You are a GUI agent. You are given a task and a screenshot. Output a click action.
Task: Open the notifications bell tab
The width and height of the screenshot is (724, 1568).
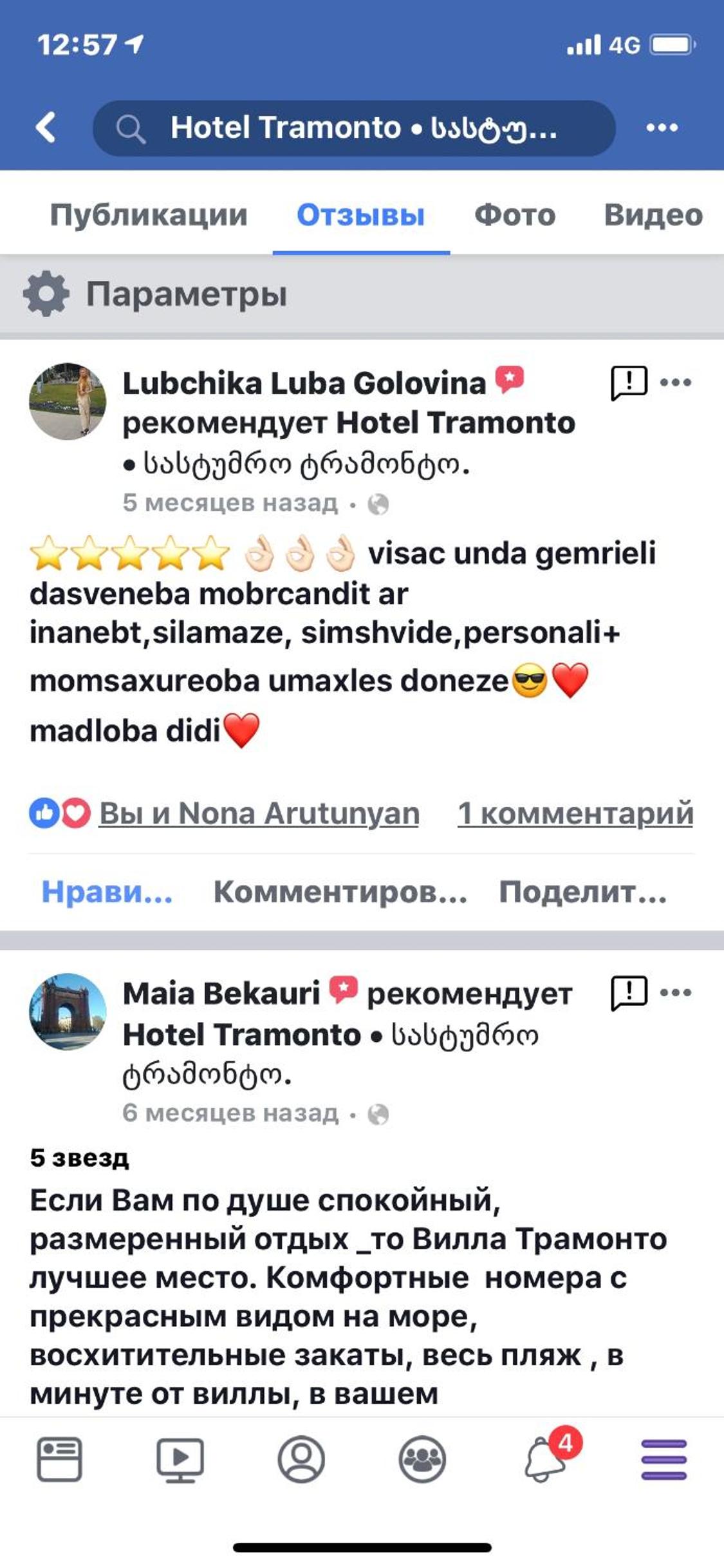point(546,1459)
